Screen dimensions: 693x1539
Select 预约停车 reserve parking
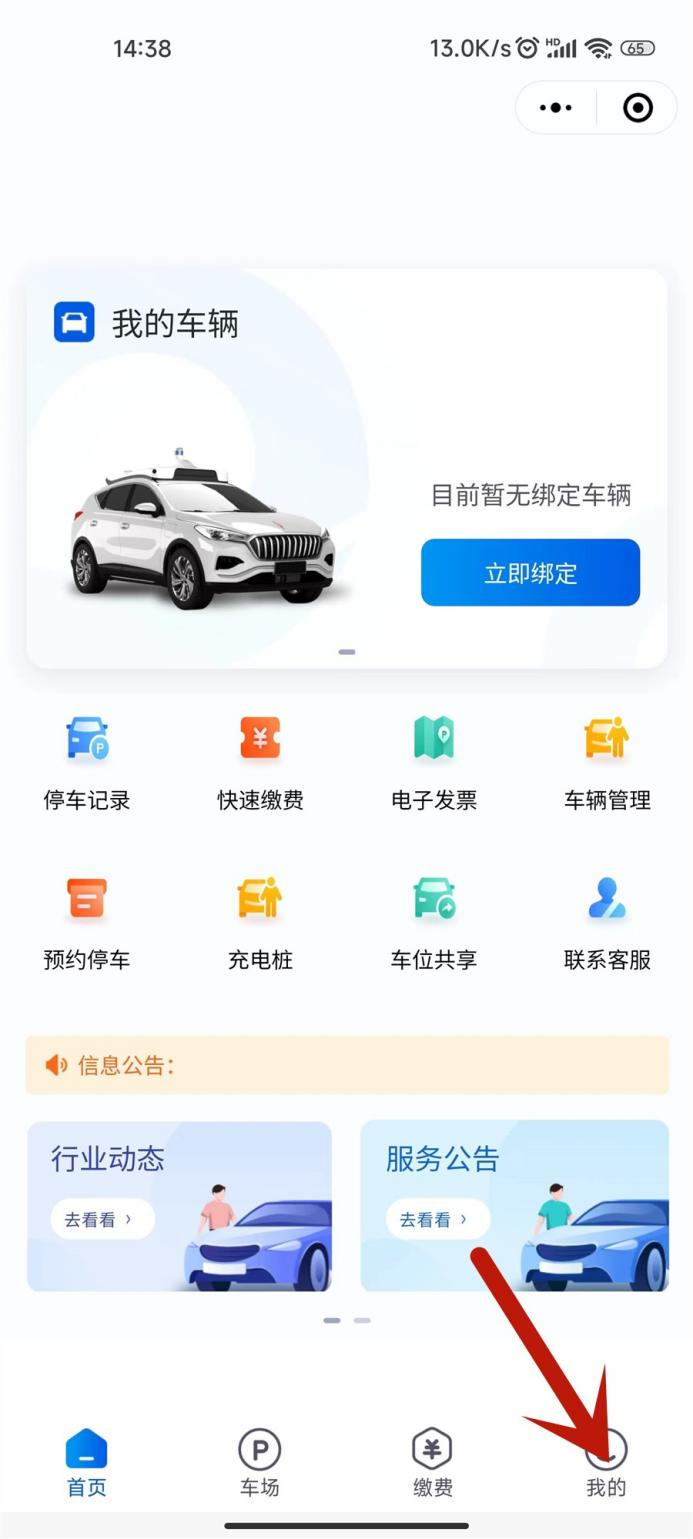point(87,923)
